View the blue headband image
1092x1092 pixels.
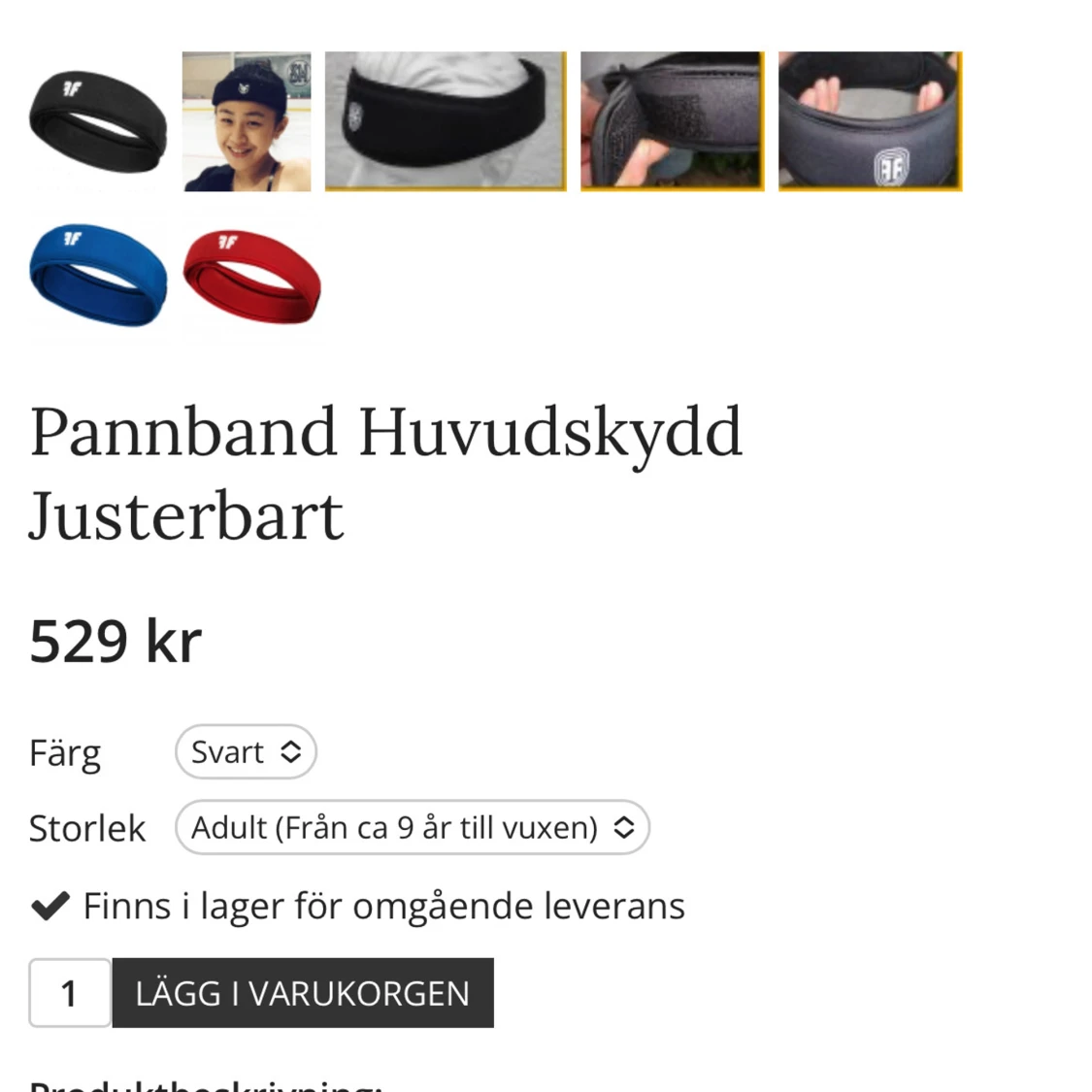[x=97, y=276]
